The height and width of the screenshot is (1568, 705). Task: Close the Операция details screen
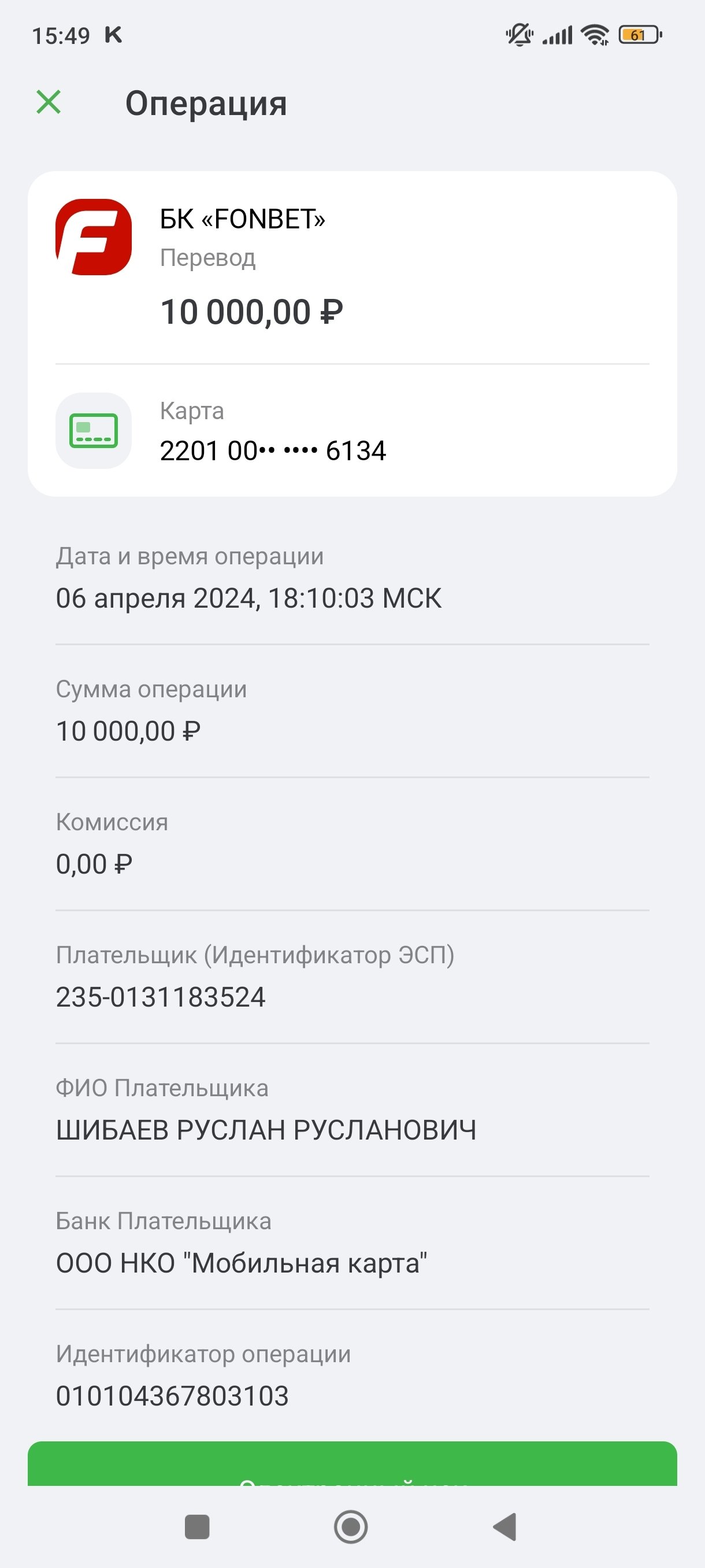pos(49,102)
